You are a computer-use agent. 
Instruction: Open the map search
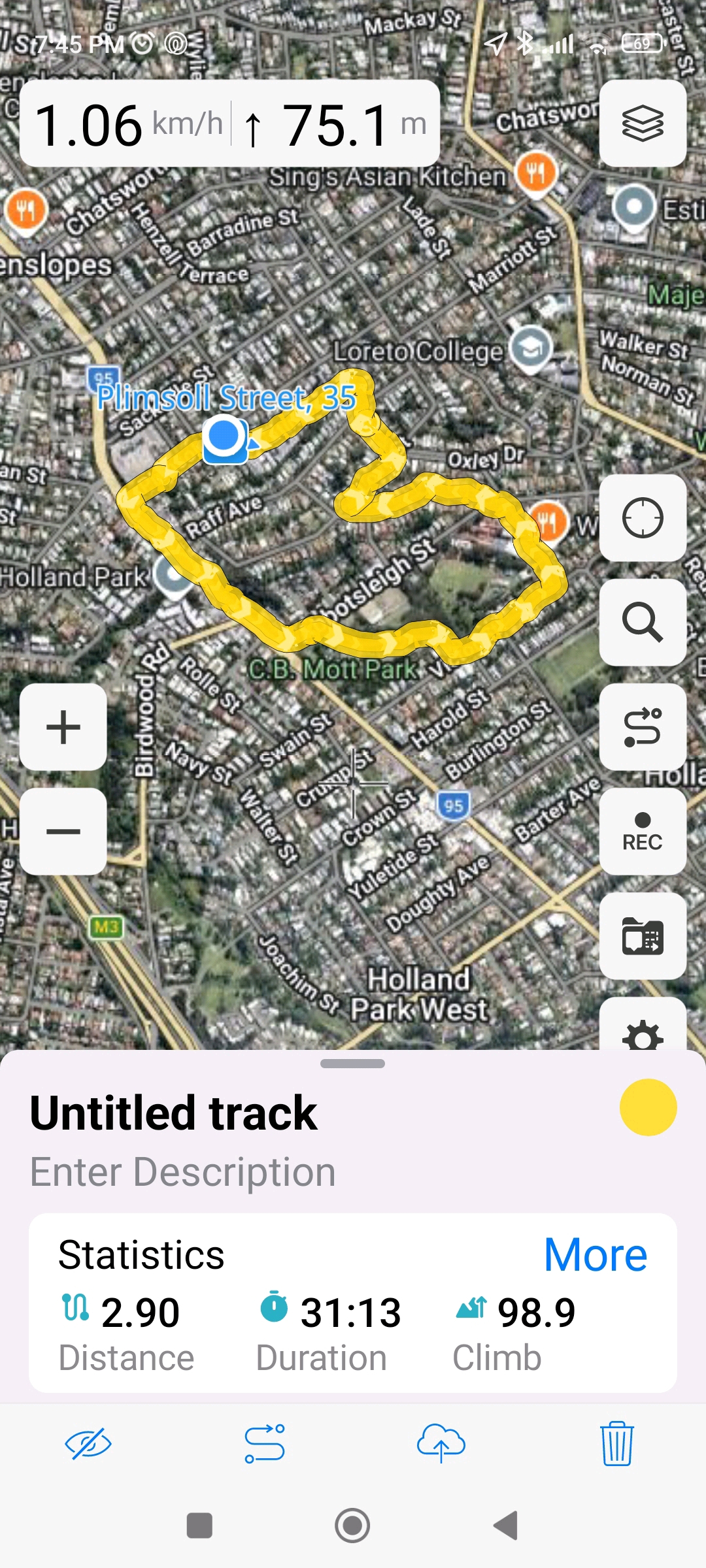click(643, 622)
